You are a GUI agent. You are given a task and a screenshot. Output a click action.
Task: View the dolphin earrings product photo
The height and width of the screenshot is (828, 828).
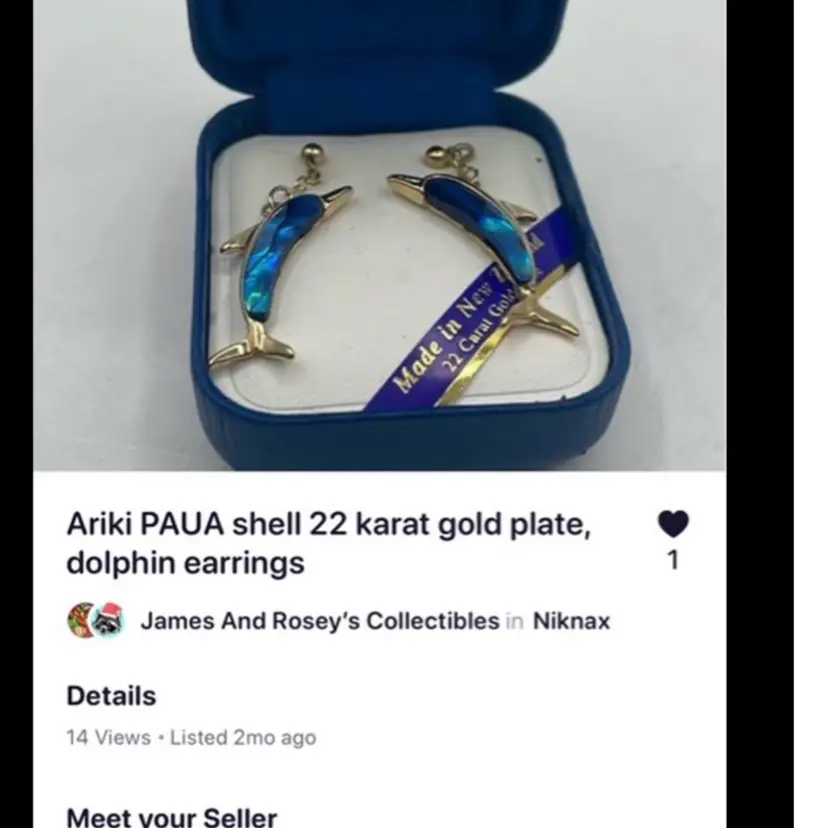point(380,235)
